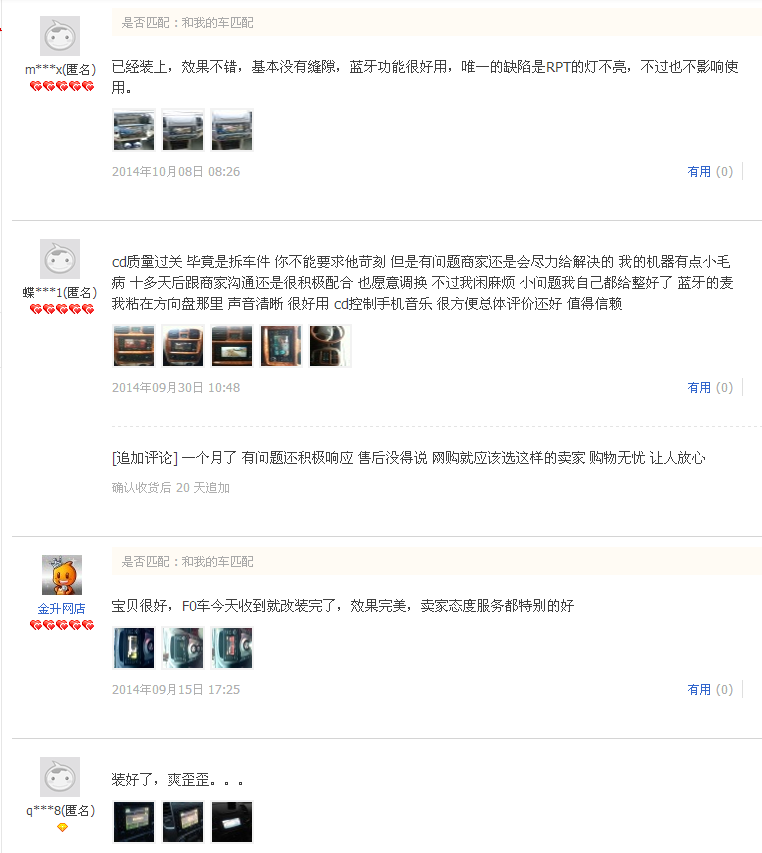The width and height of the screenshot is (762, 853).
Task: Open third photo in q***8's review
Action: [x=232, y=822]
